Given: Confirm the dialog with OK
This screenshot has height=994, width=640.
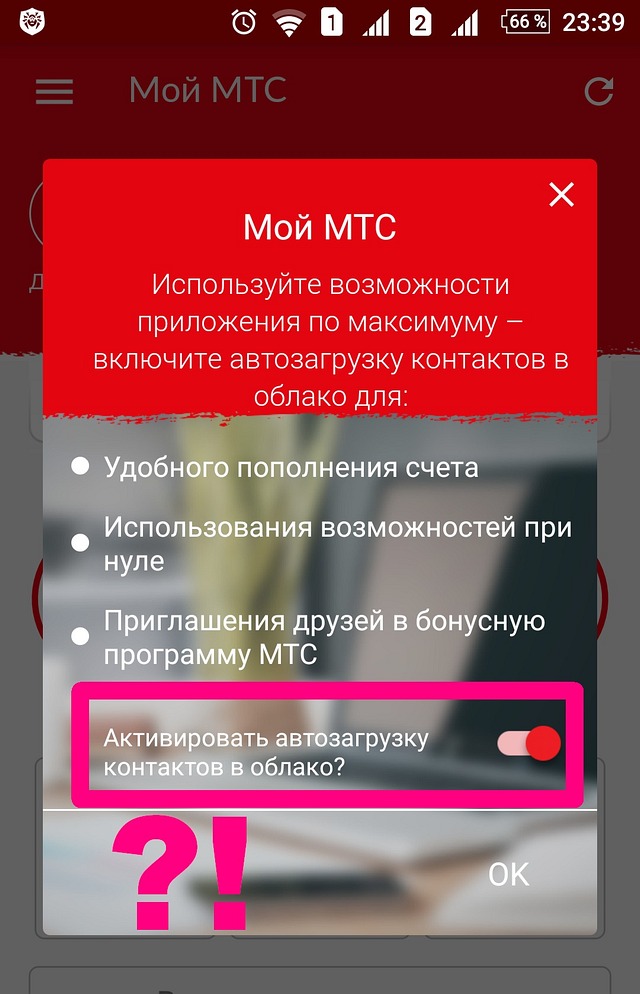Looking at the screenshot, I should coord(508,874).
